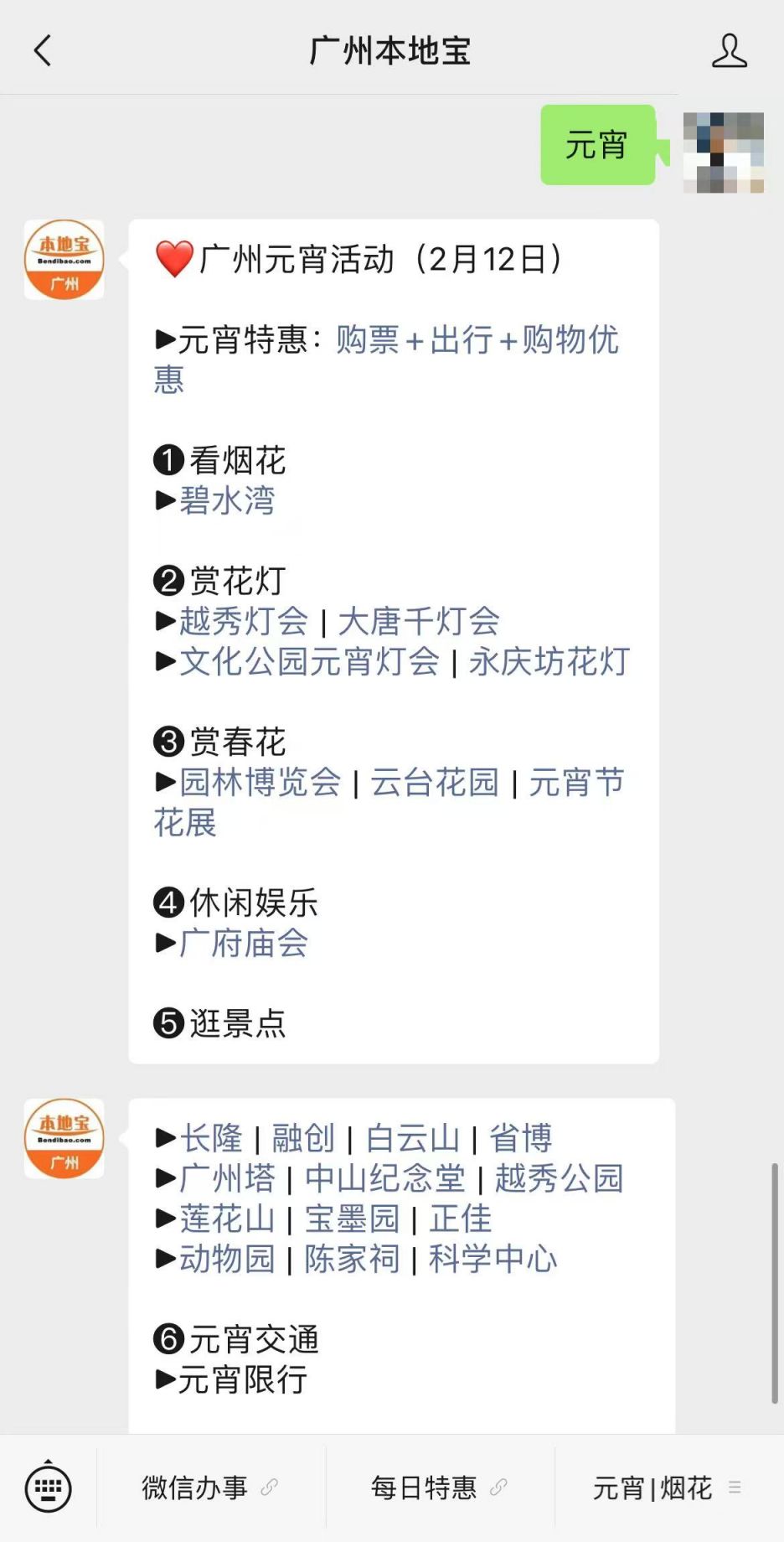
Task: Open the 陈家祠 link
Action: [x=352, y=1259]
